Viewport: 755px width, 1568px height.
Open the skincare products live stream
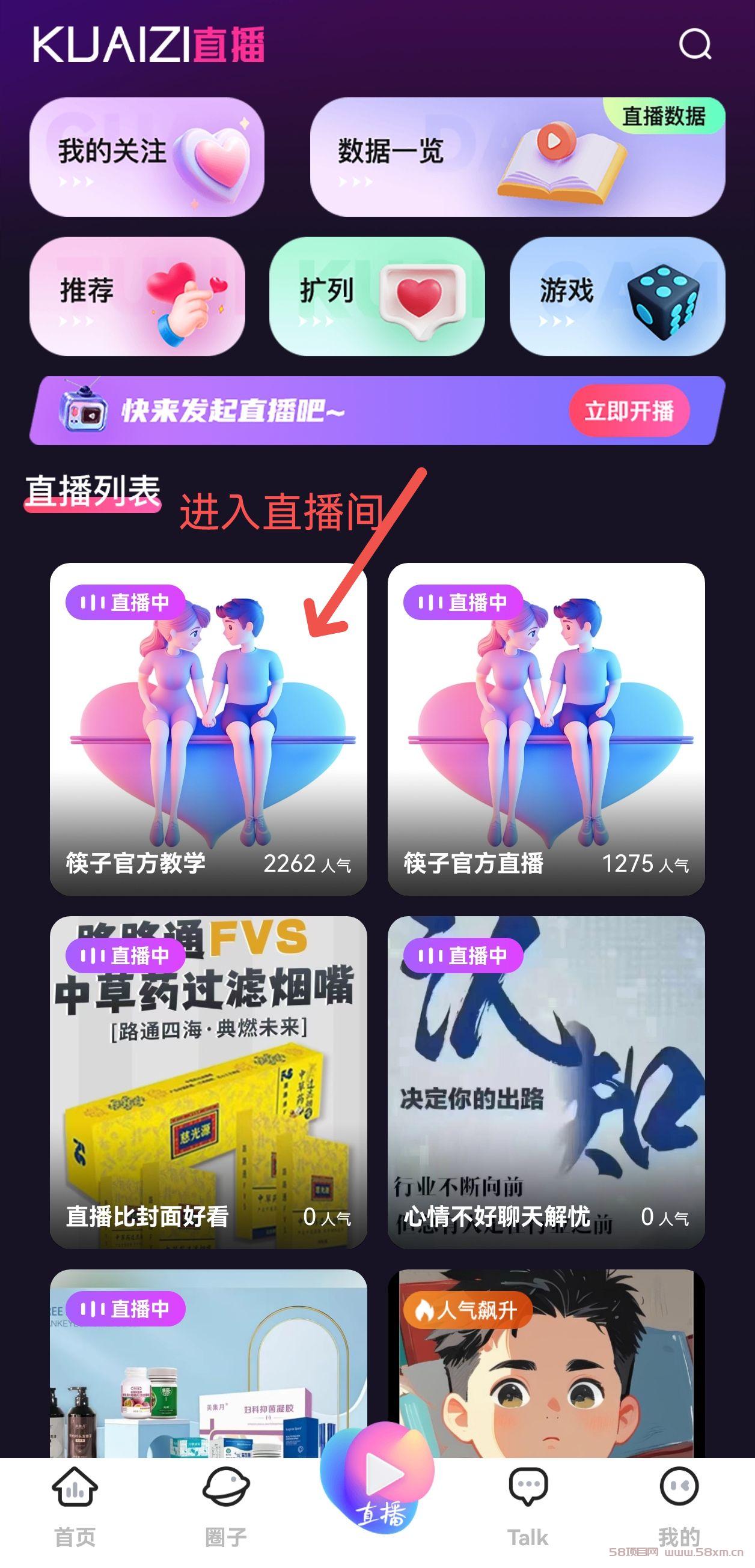(208, 1364)
